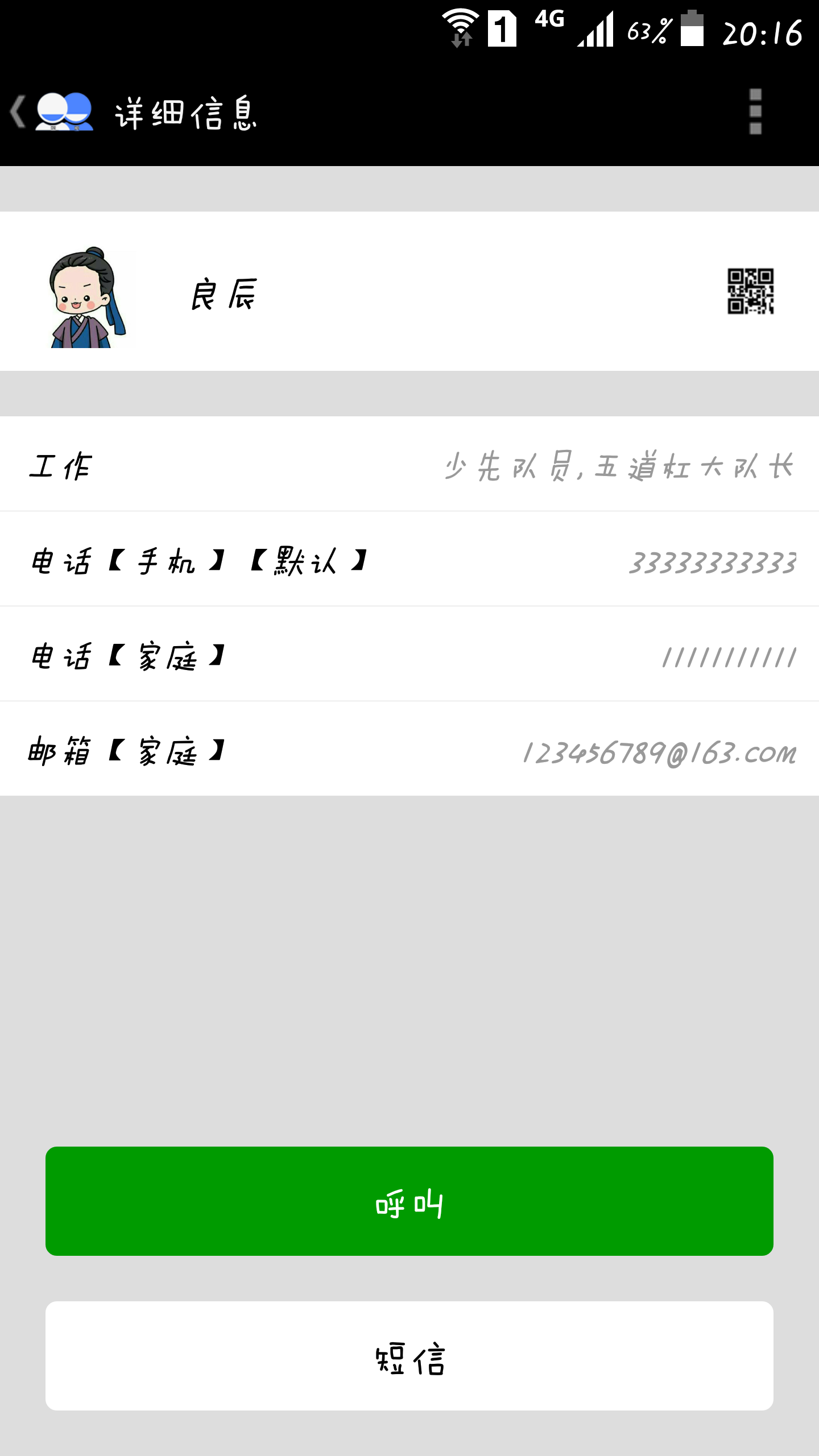This screenshot has height=1456, width=819.
Task: Select the 电话【家庭】 number row
Action: pyautogui.click(x=409, y=655)
